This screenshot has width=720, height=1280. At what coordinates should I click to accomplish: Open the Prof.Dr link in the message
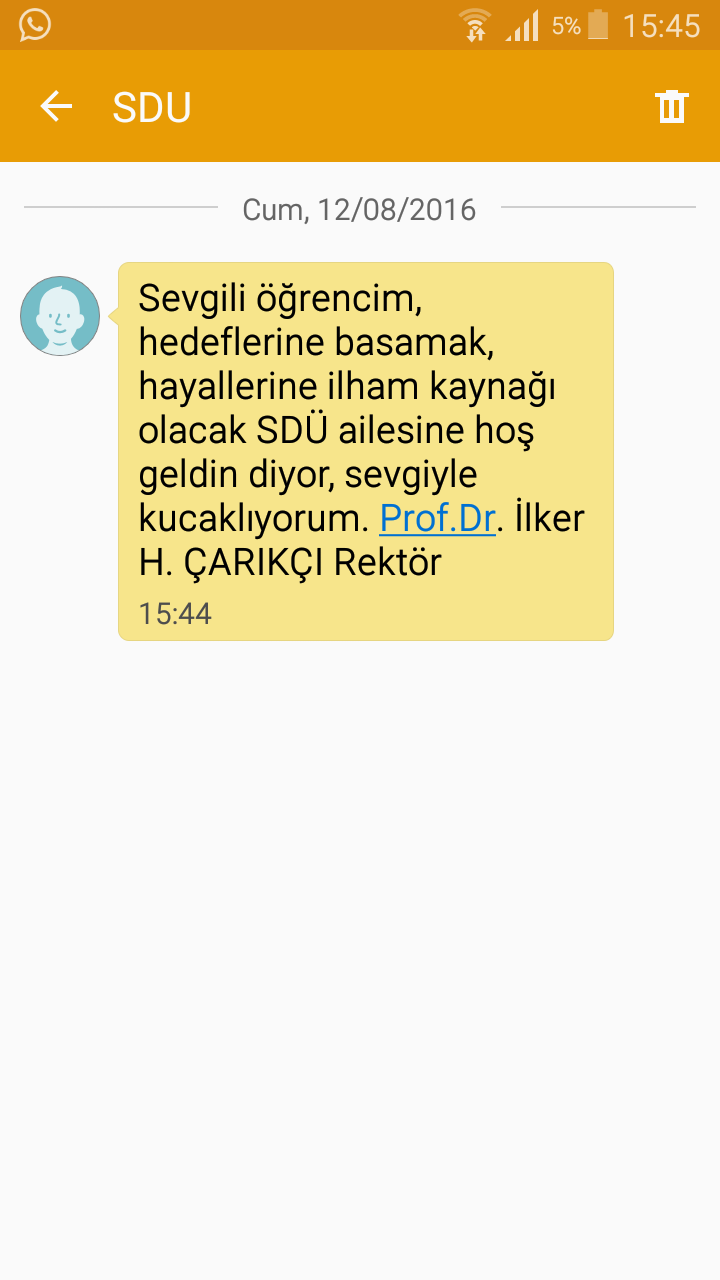[x=437, y=518]
